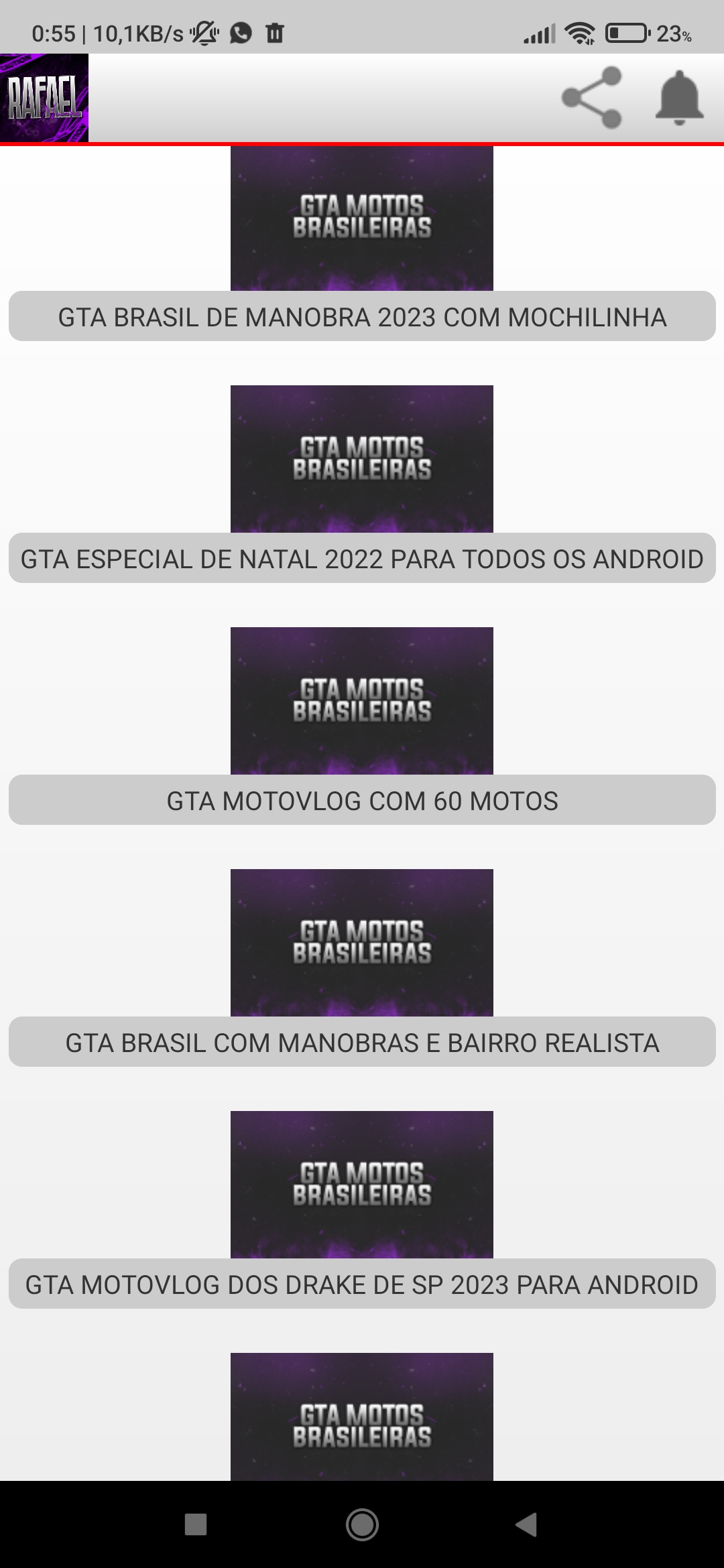
Task: Go back using the system back button
Action: tap(527, 1524)
